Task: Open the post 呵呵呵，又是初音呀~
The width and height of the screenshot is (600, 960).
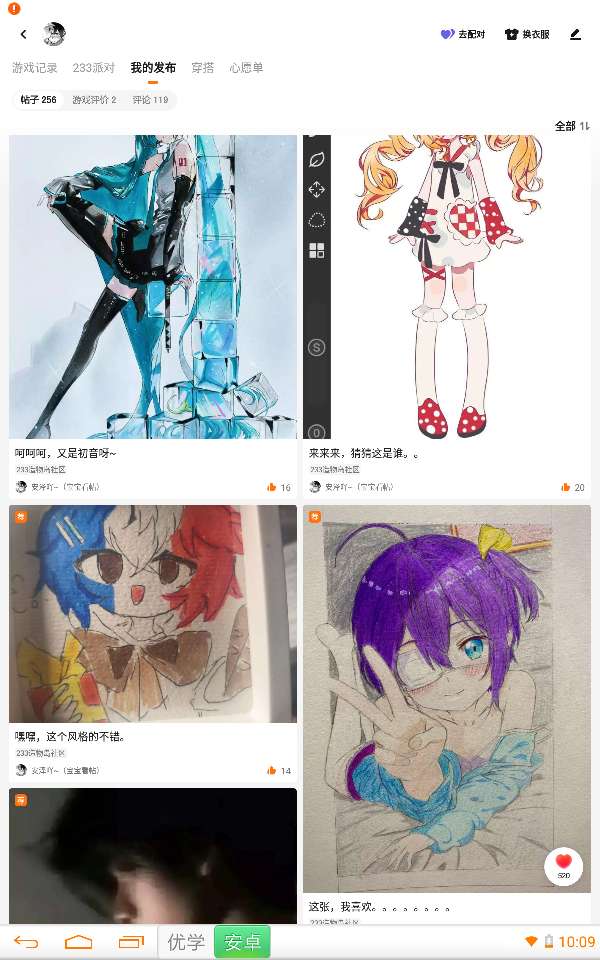Action: click(66, 453)
